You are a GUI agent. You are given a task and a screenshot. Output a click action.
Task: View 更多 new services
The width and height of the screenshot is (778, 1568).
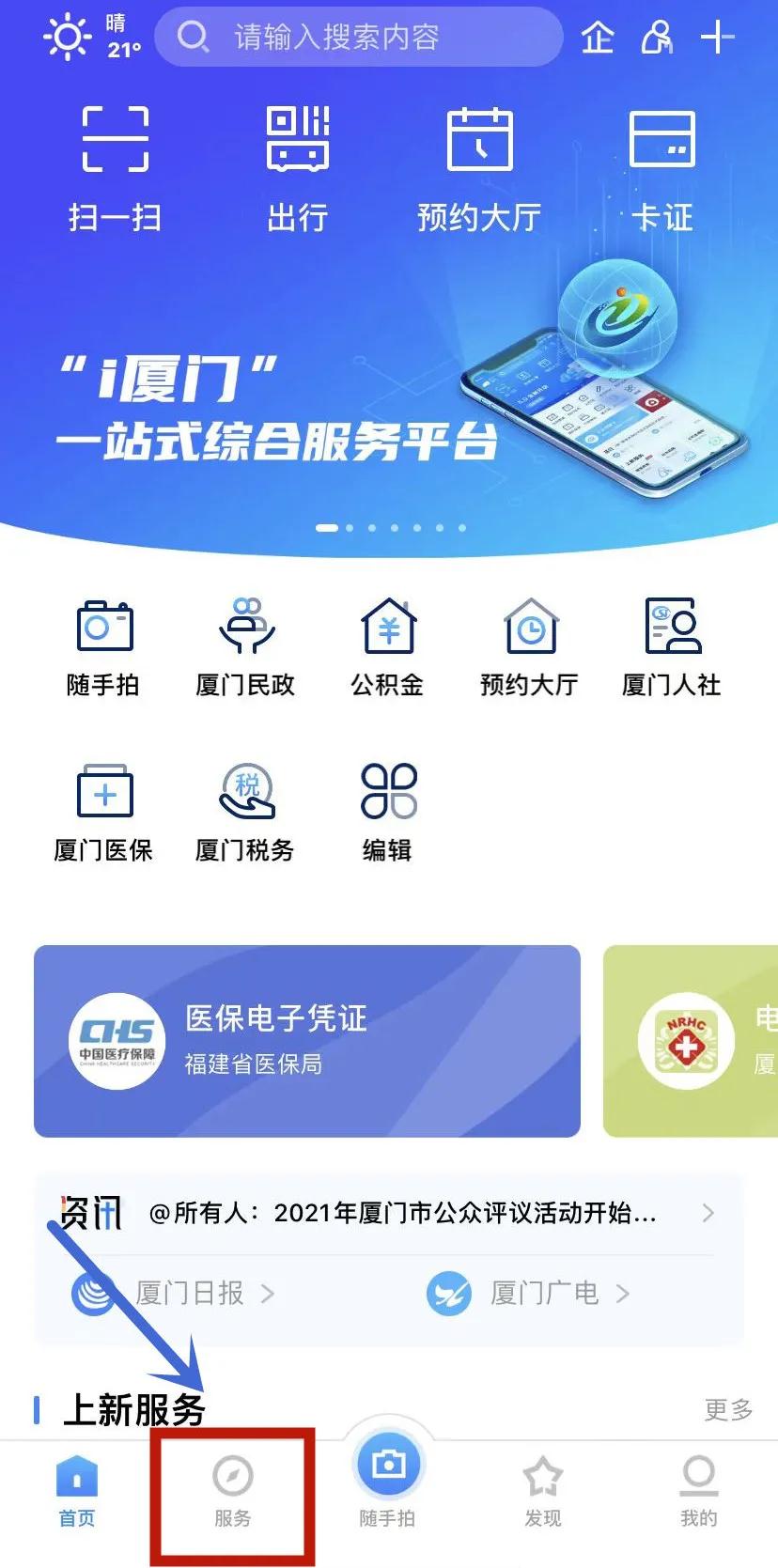(x=728, y=1409)
